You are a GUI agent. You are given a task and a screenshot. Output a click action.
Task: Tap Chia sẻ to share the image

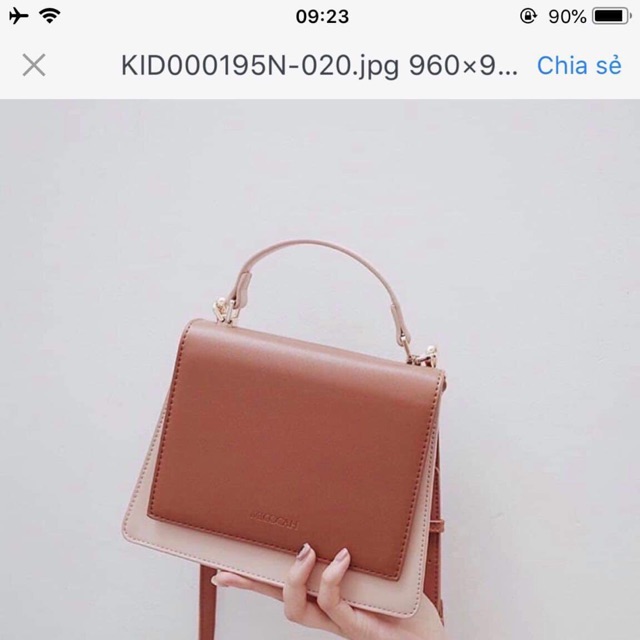(x=579, y=66)
